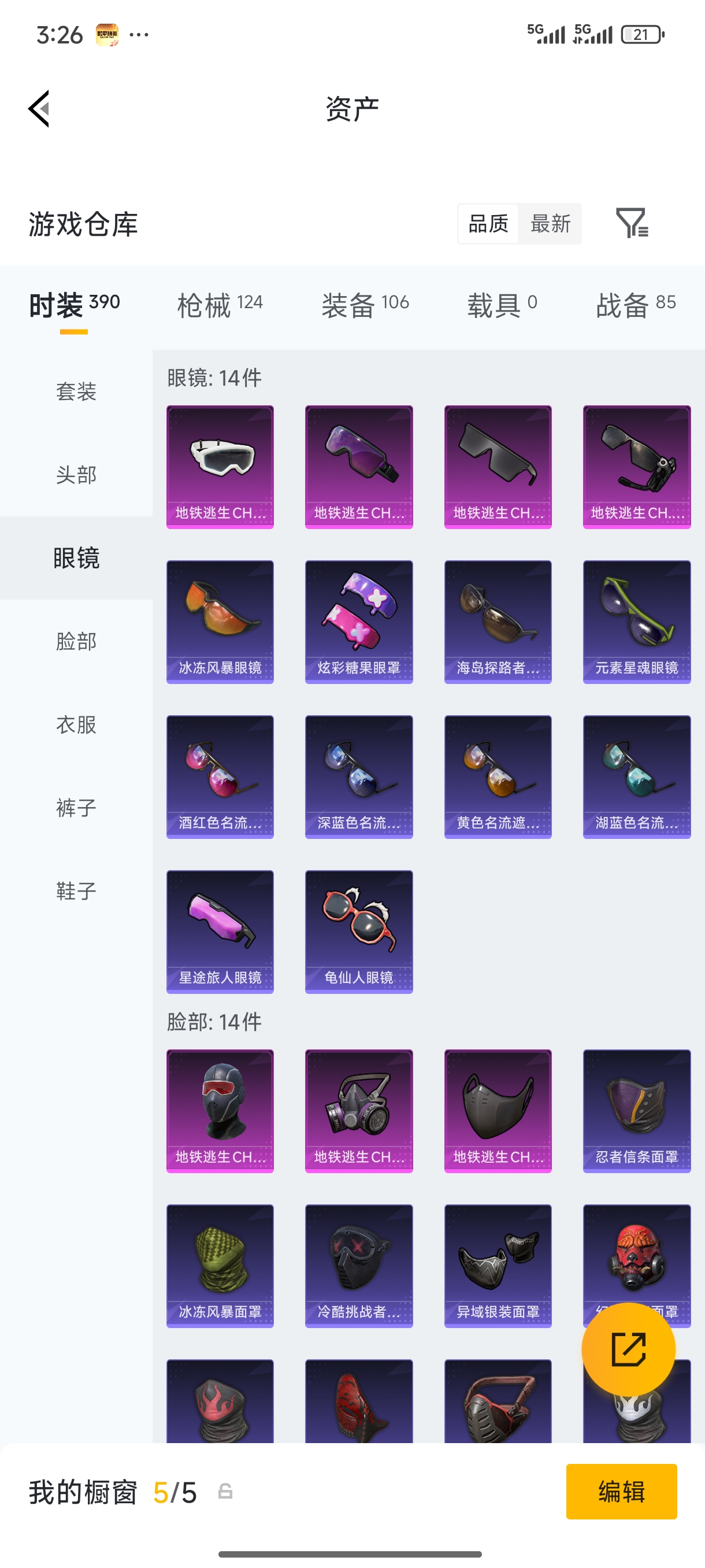
Task: Tap the orange share floating button
Action: coord(628,1349)
